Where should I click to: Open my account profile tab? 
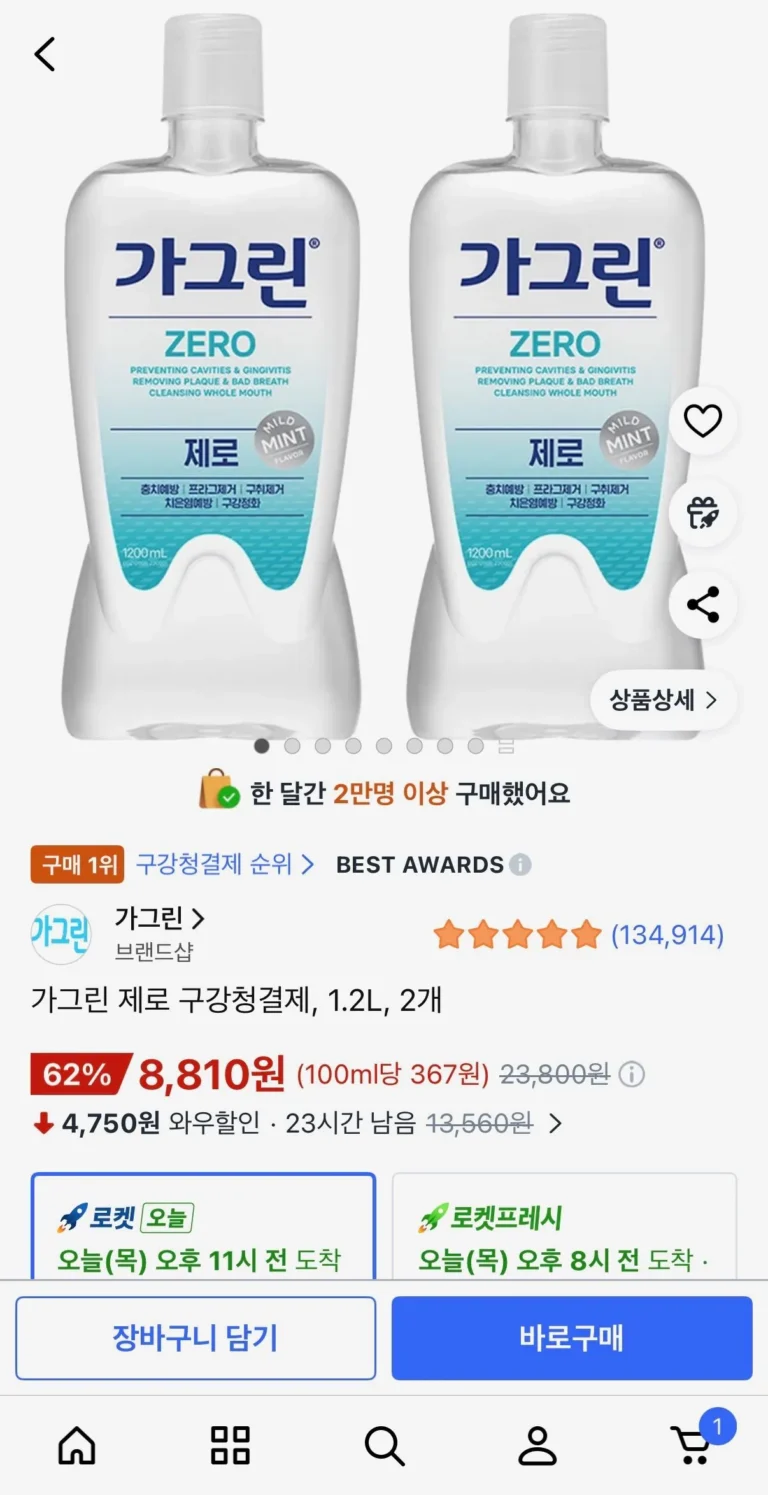[537, 1445]
